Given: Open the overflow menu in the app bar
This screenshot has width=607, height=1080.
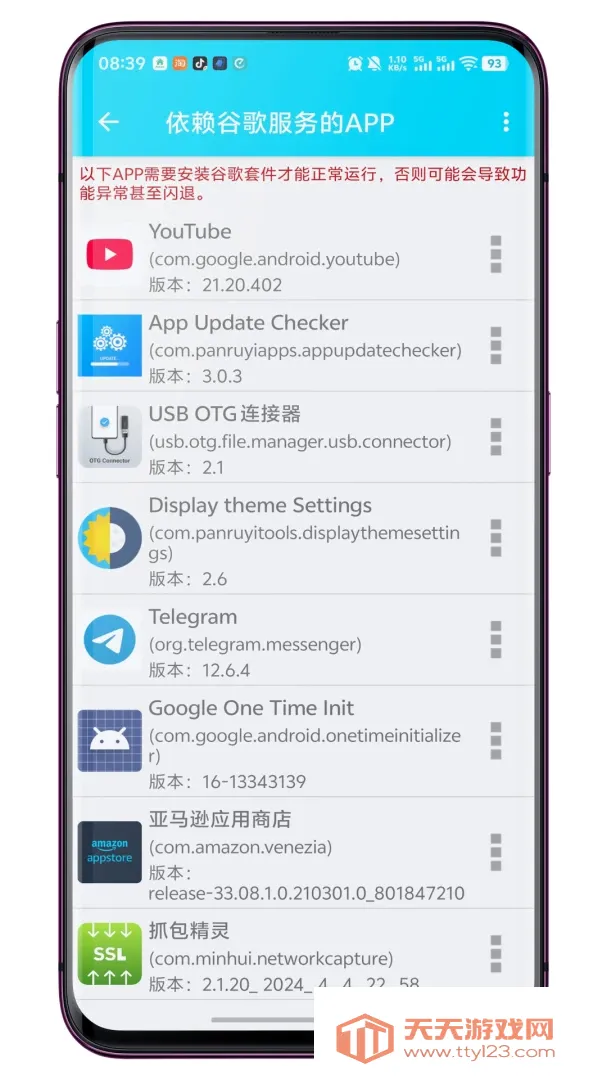Looking at the screenshot, I should (x=506, y=122).
